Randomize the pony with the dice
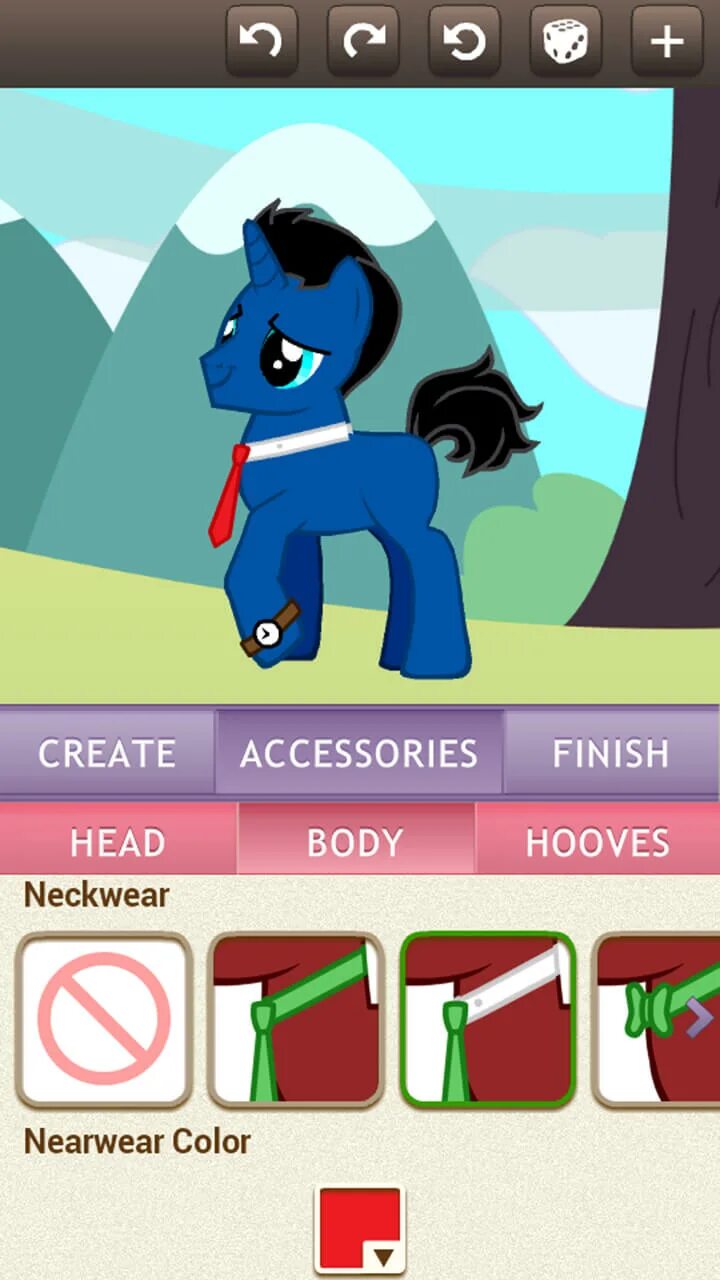The height and width of the screenshot is (1280, 720). 565,42
